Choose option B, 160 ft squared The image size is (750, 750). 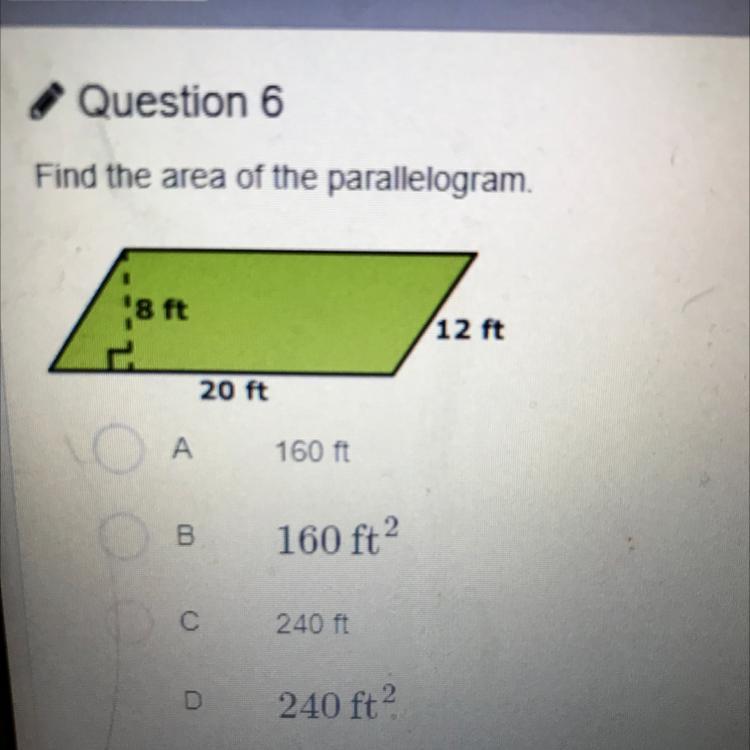(x=124, y=536)
